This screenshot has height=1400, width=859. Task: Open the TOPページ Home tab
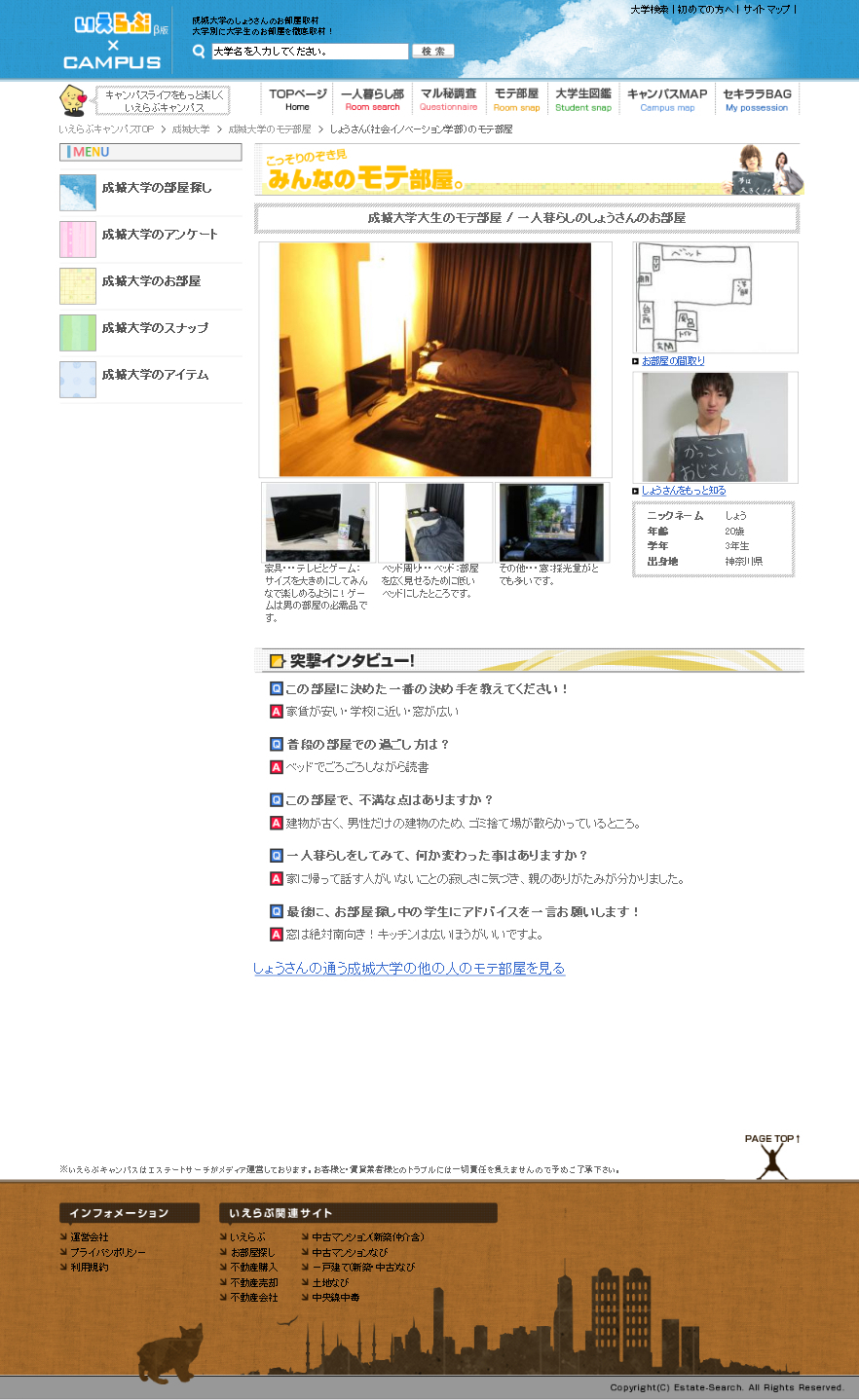(297, 99)
